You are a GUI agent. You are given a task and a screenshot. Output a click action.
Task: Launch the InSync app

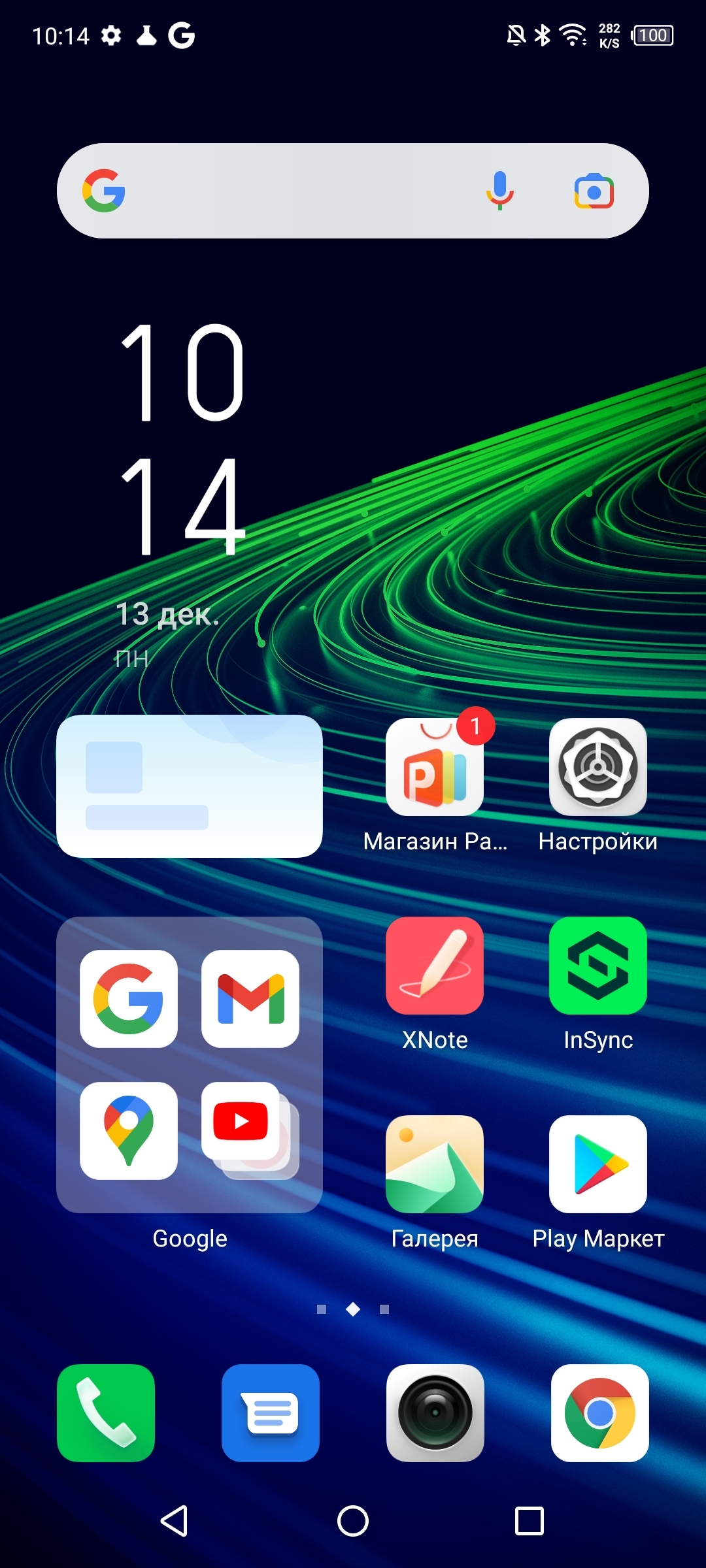point(597,966)
